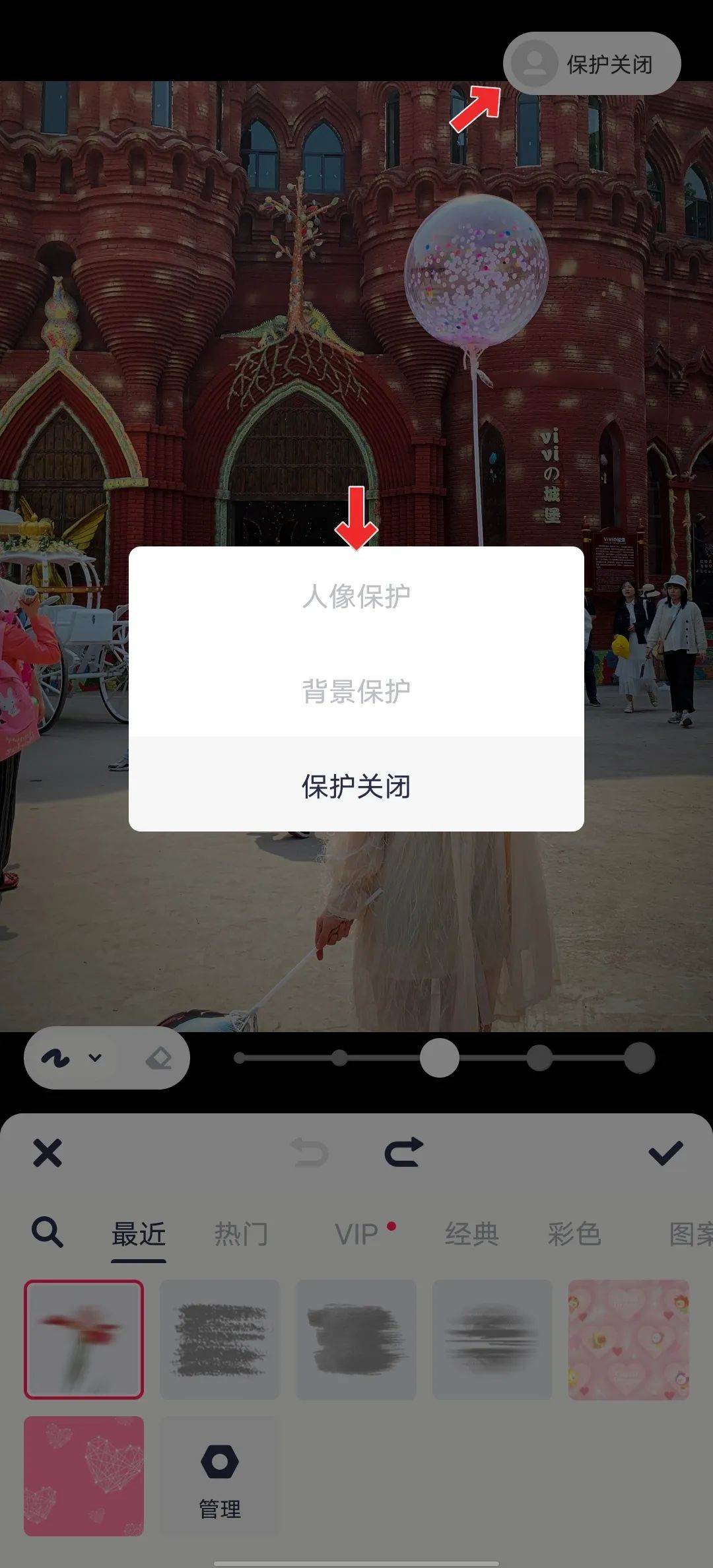This screenshot has height=1568, width=713.
Task: Open 管理 to manage brushes
Action: pos(220,1476)
